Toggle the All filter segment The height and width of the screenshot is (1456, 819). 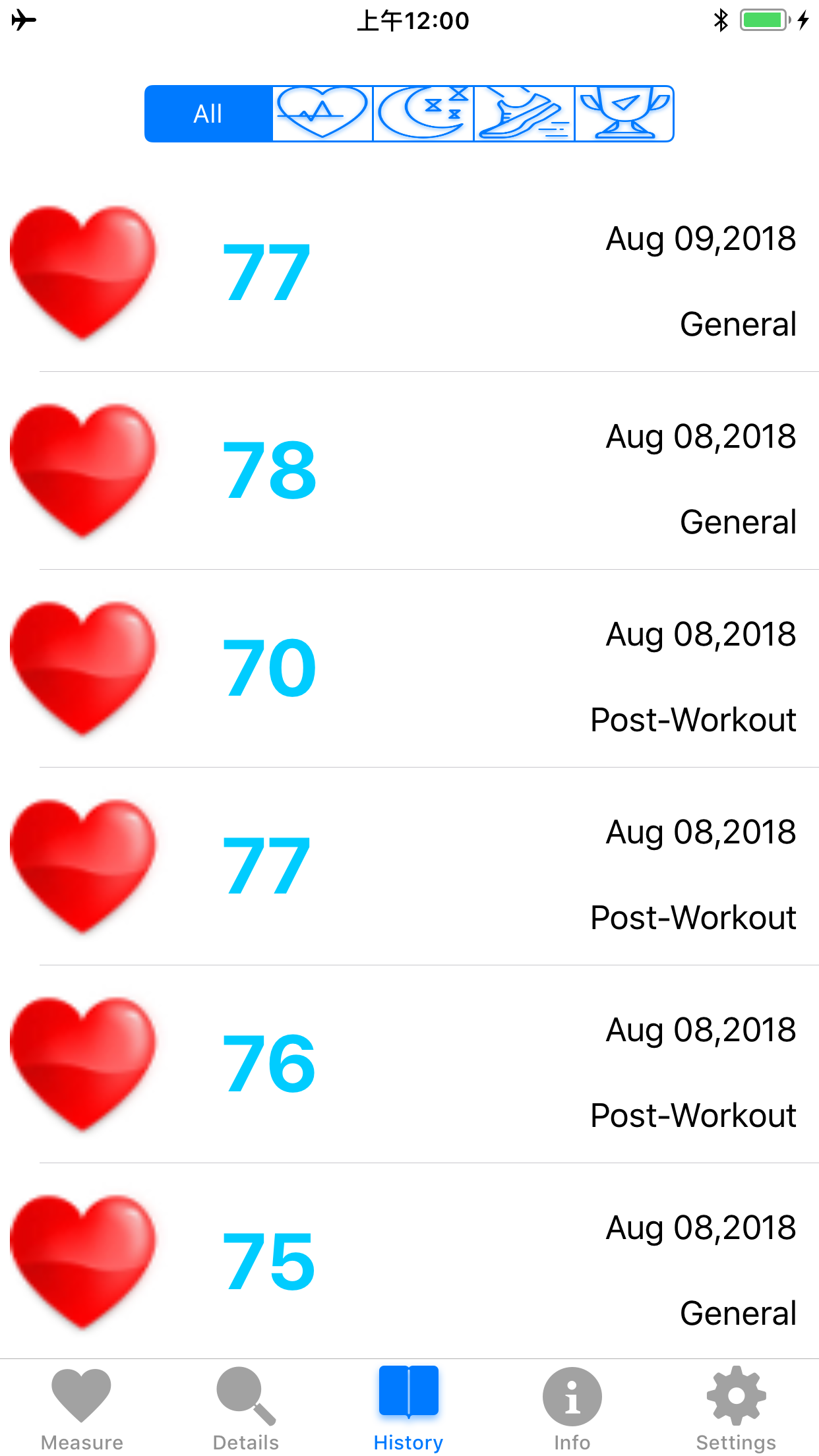point(207,113)
